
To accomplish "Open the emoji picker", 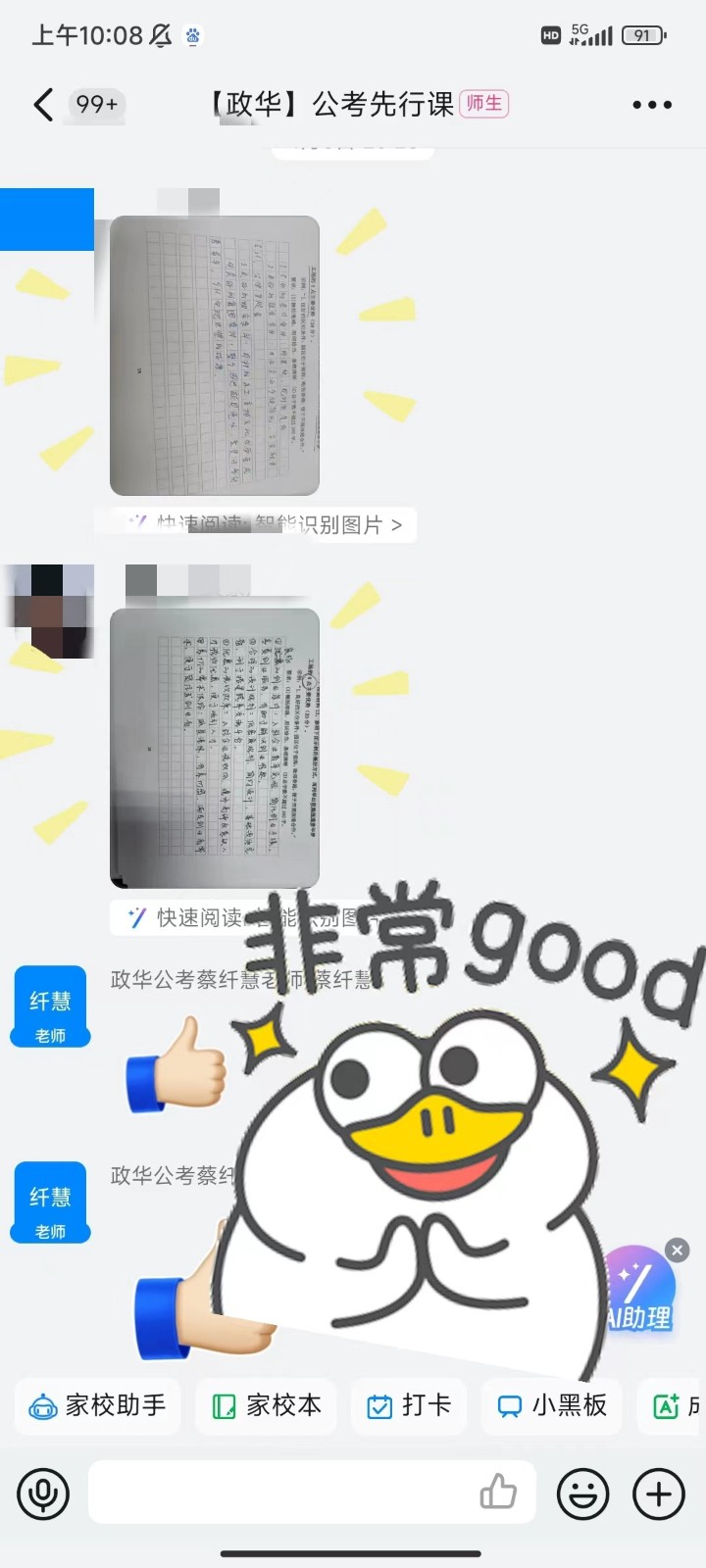I will (582, 1494).
